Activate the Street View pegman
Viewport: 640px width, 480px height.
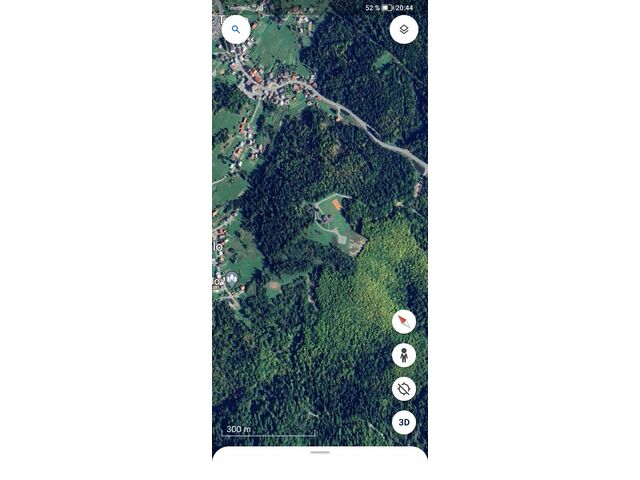tap(404, 355)
